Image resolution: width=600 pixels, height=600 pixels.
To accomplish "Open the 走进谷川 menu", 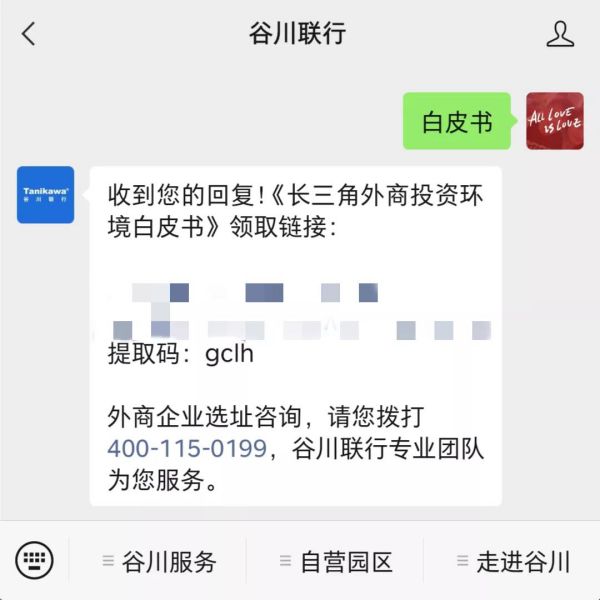I will point(512,561).
